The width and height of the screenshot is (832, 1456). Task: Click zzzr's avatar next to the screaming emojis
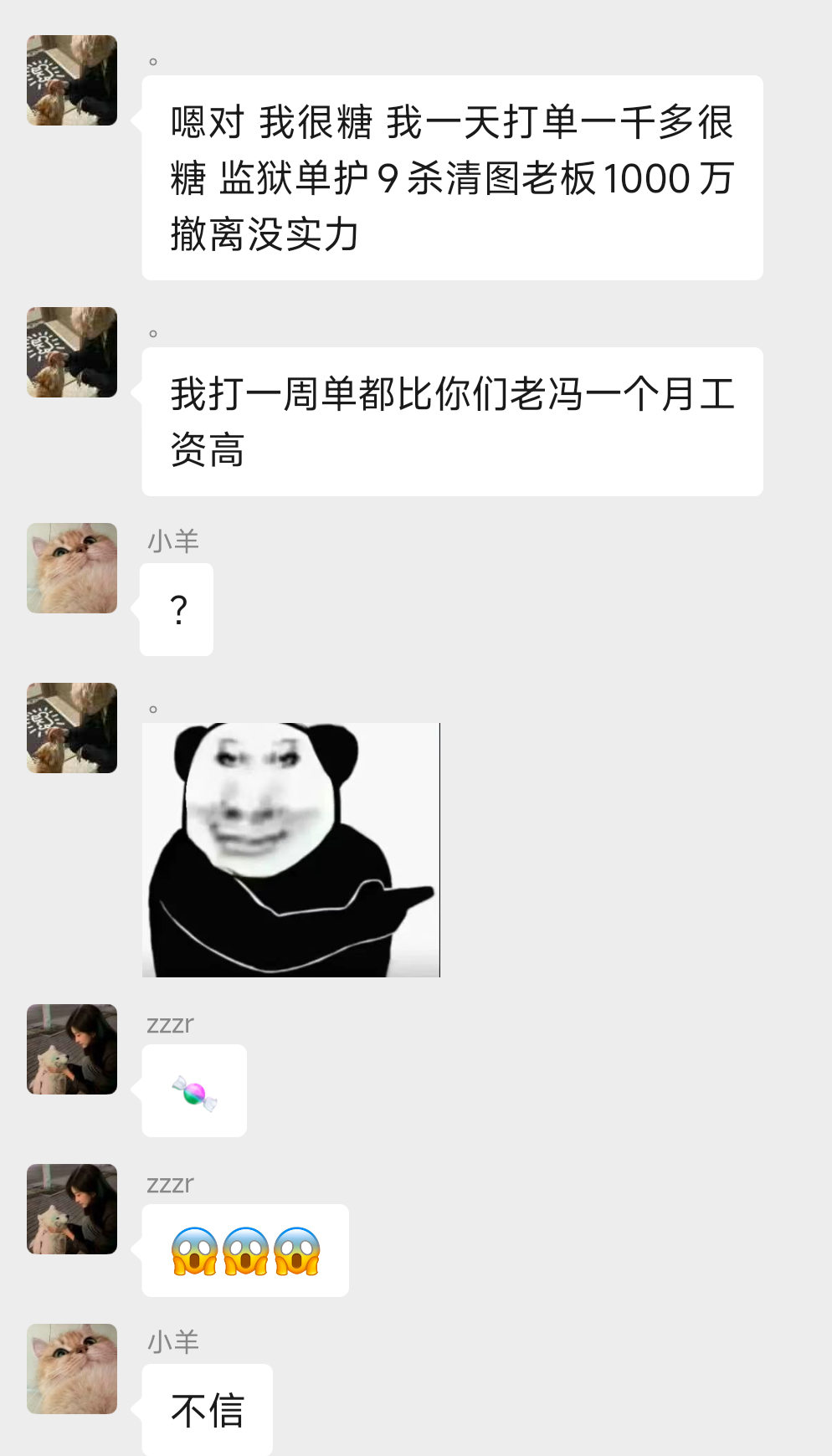[x=72, y=1209]
